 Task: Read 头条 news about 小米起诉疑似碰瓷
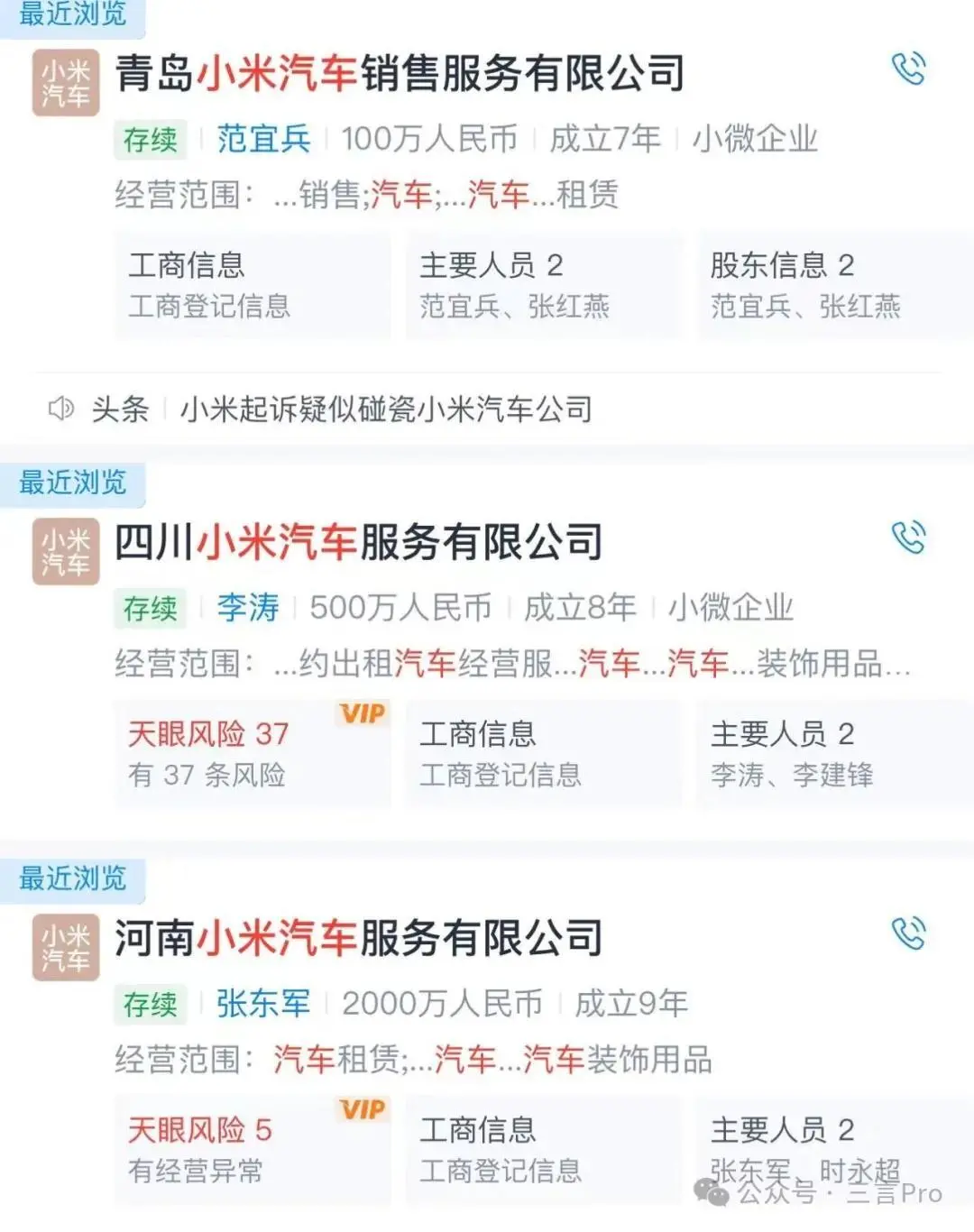pos(386,409)
